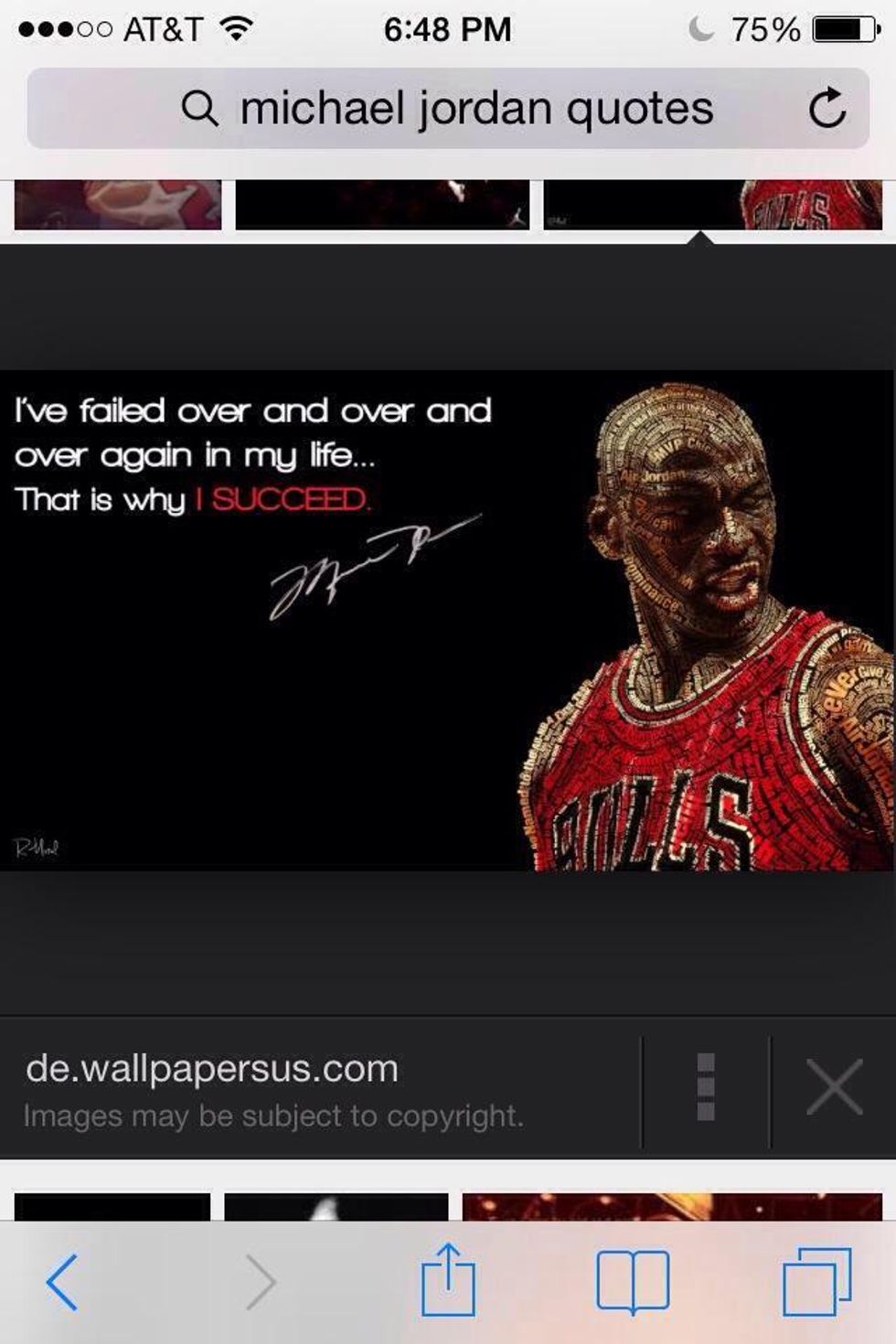Open the share sheet

tap(448, 1280)
